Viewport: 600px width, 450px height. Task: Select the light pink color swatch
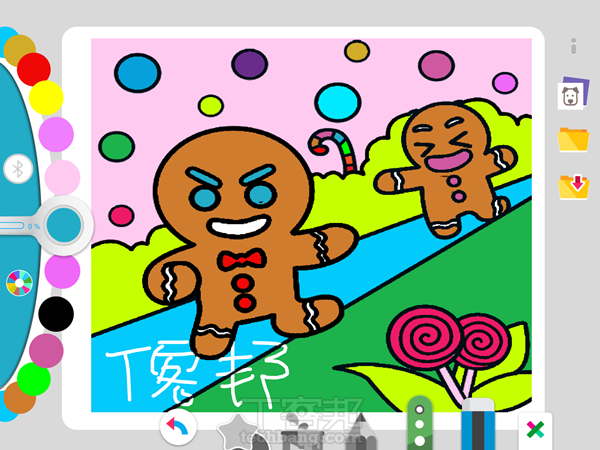tap(62, 178)
